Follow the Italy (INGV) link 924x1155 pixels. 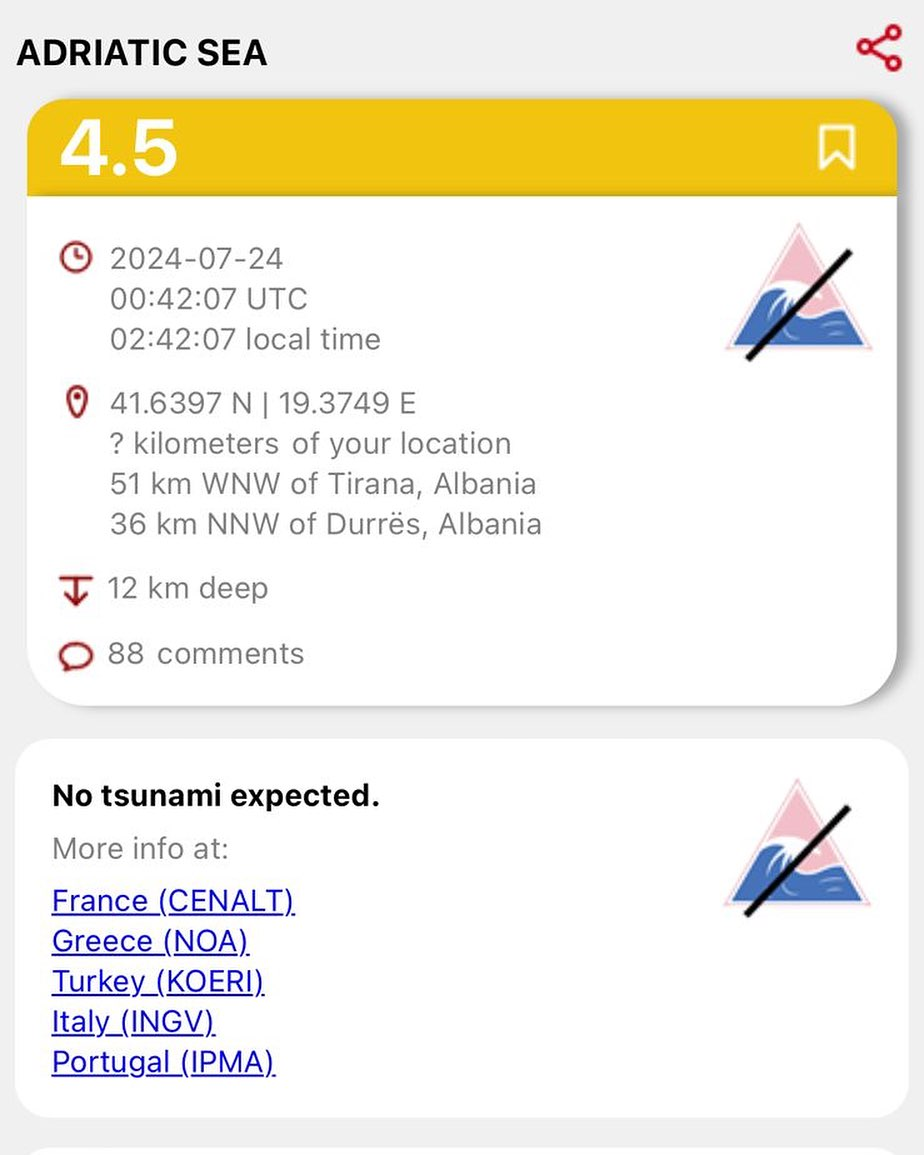[133, 1021]
